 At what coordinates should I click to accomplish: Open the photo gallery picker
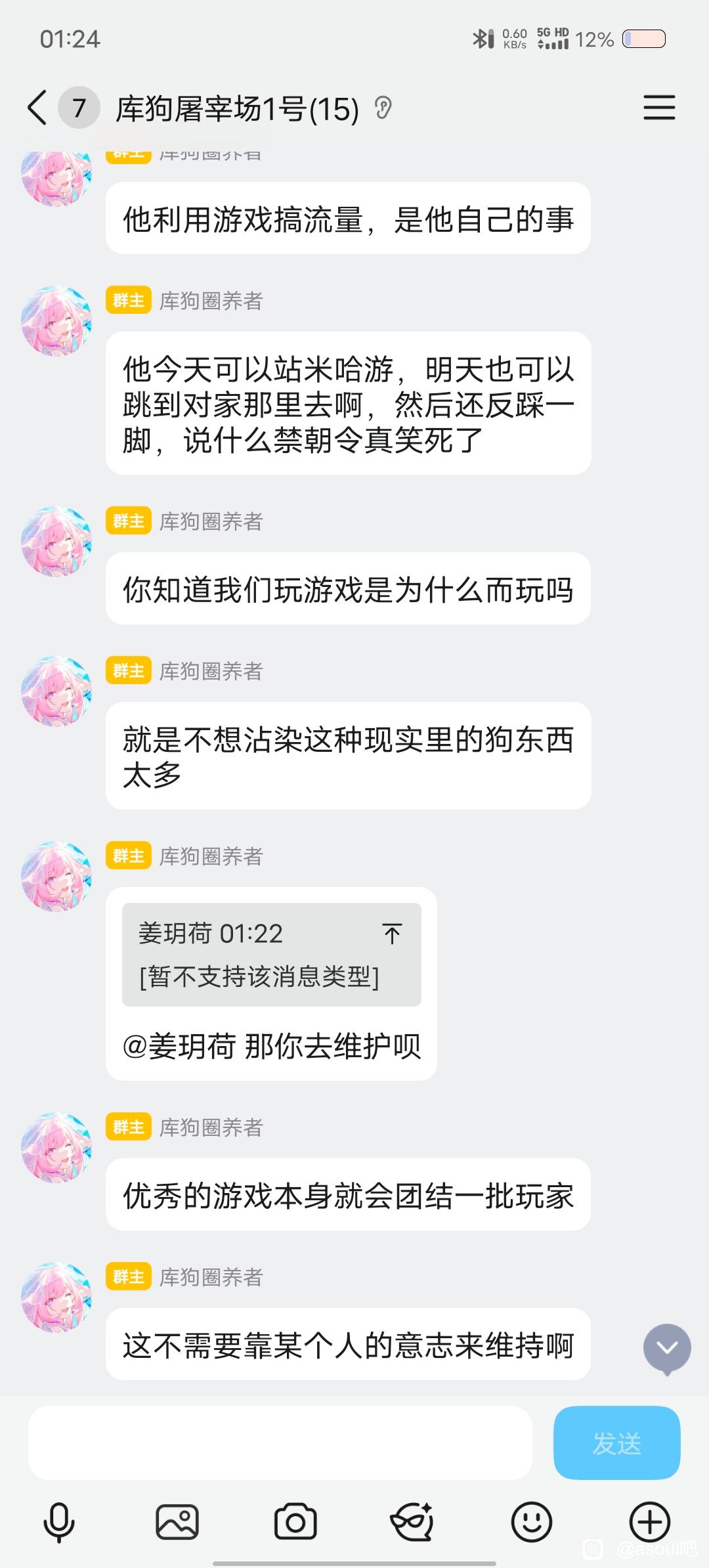(x=177, y=1522)
